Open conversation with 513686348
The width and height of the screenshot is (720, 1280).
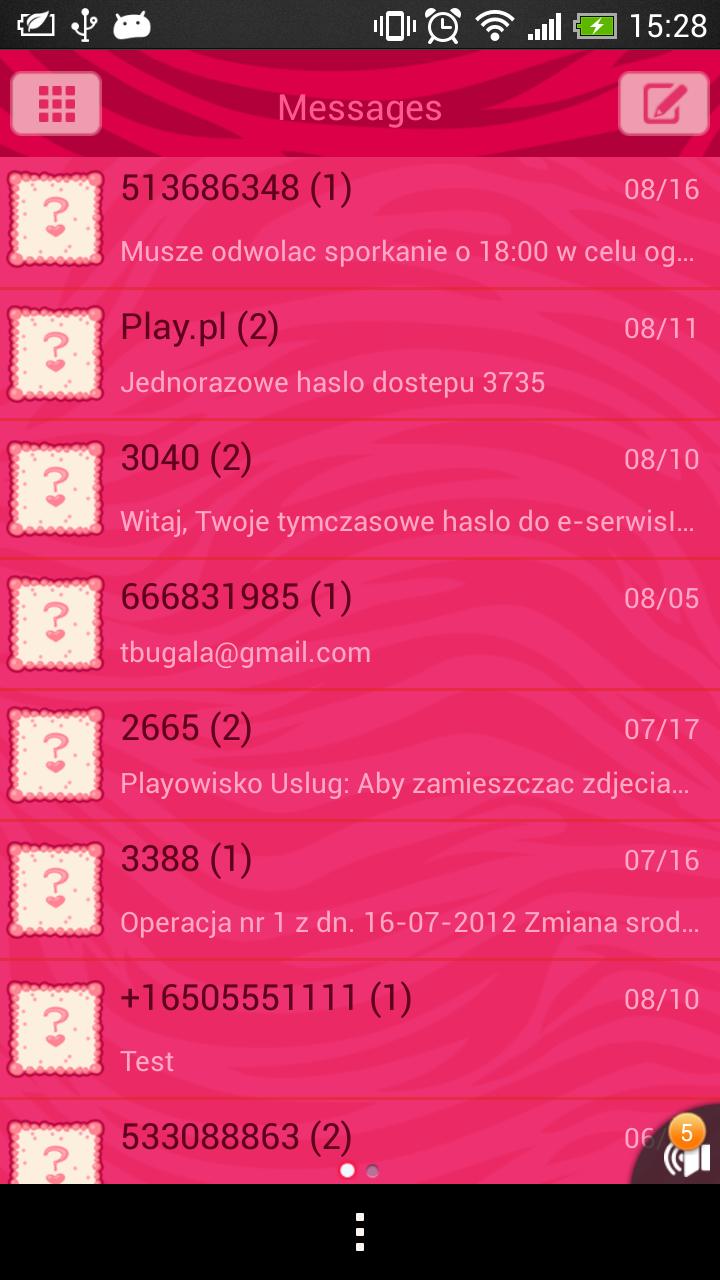pyautogui.click(x=360, y=220)
